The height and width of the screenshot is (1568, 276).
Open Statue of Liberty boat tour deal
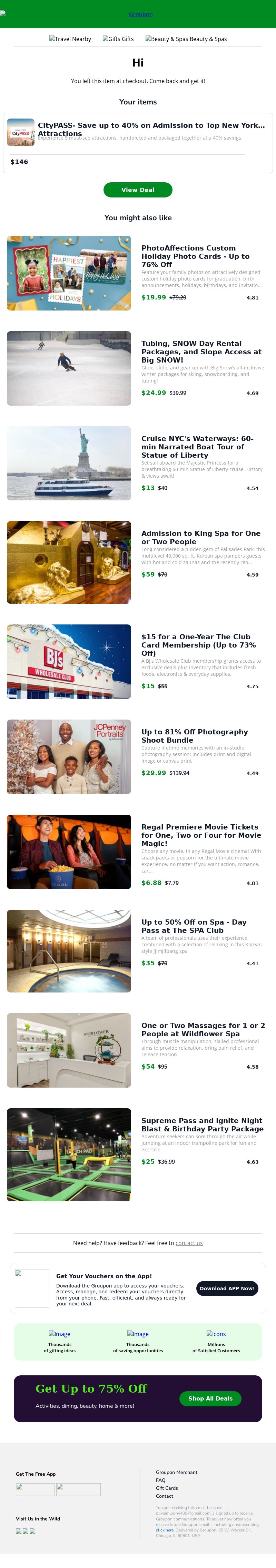(197, 446)
